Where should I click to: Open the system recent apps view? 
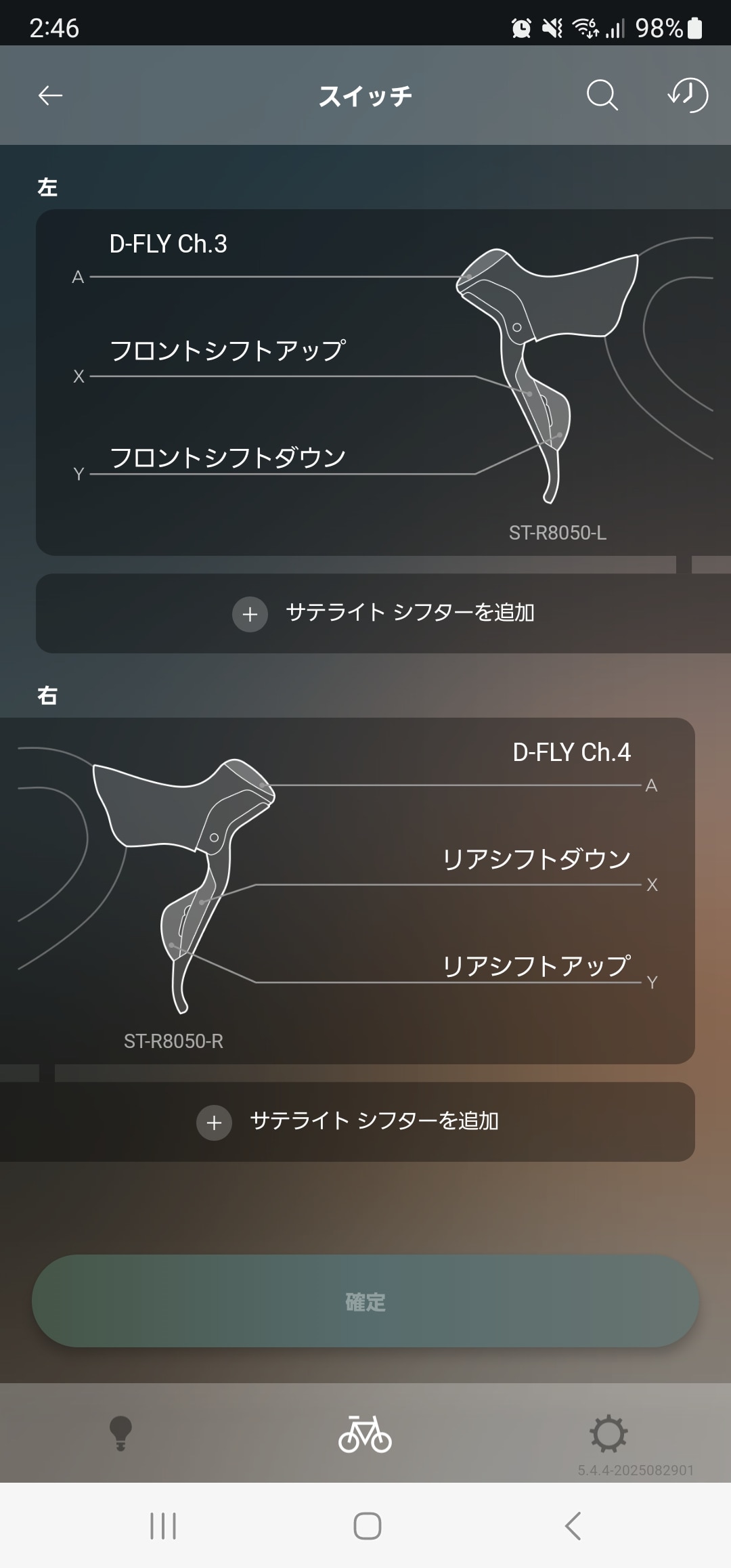tap(163, 1526)
